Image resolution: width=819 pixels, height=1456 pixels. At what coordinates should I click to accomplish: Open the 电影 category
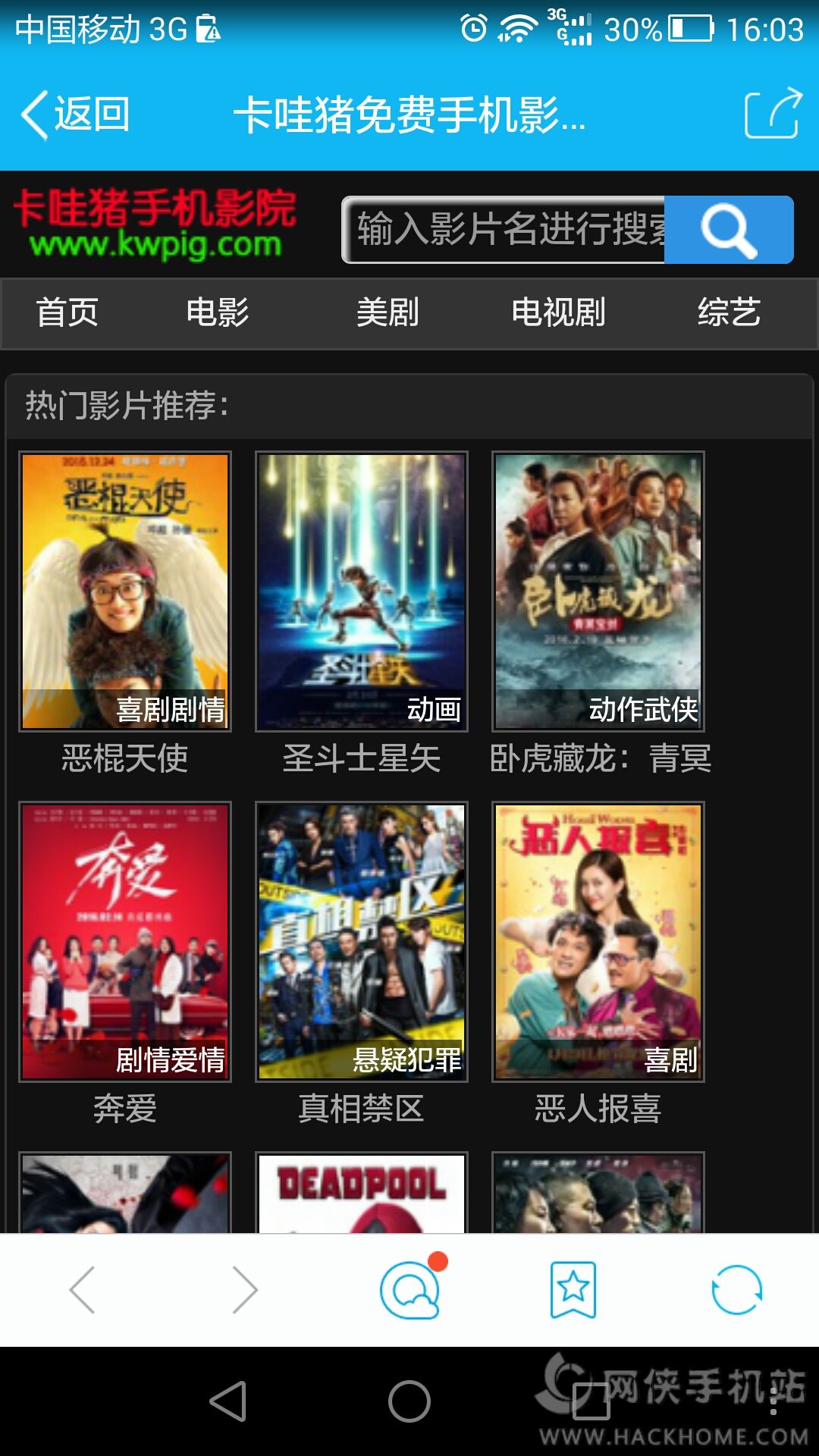coord(218,312)
